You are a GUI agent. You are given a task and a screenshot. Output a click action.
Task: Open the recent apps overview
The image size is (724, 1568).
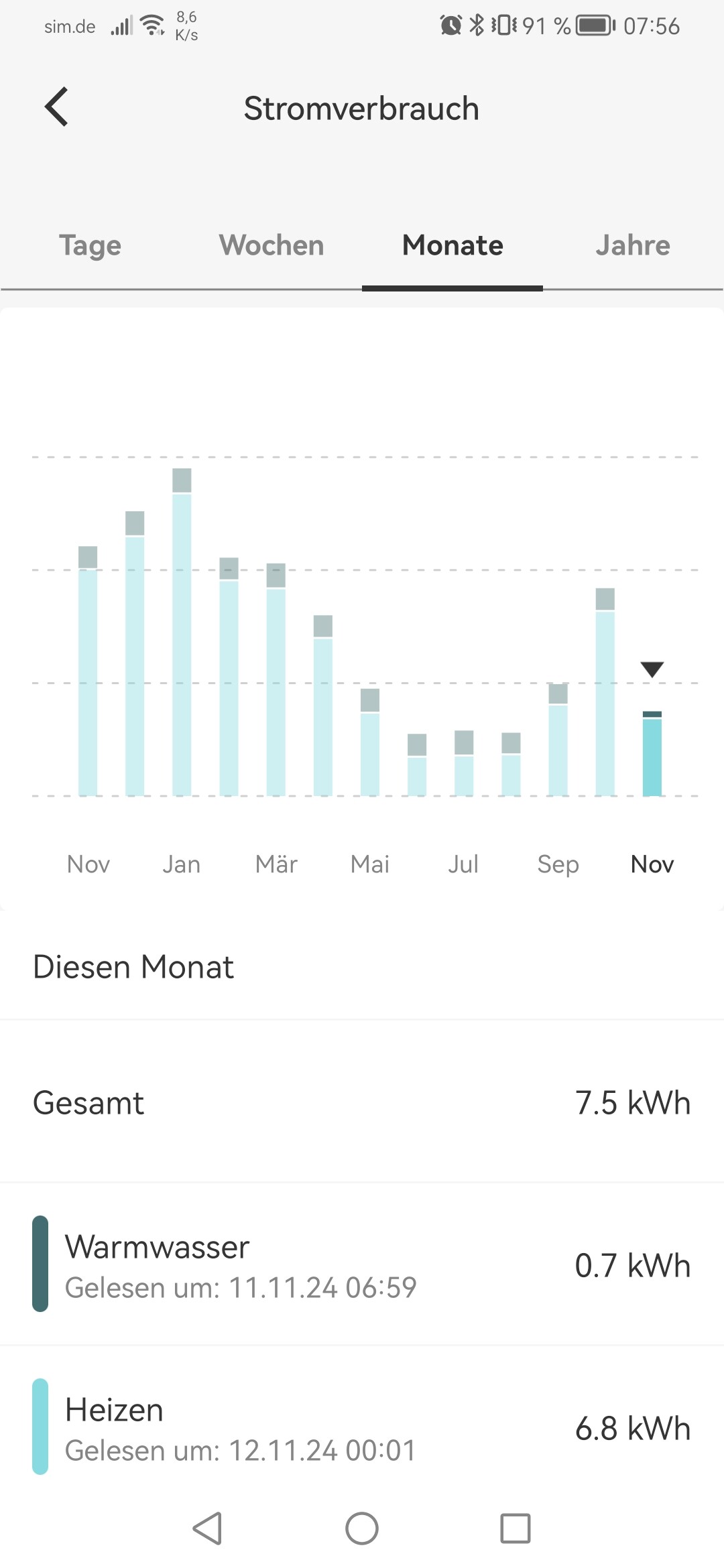(x=516, y=1528)
